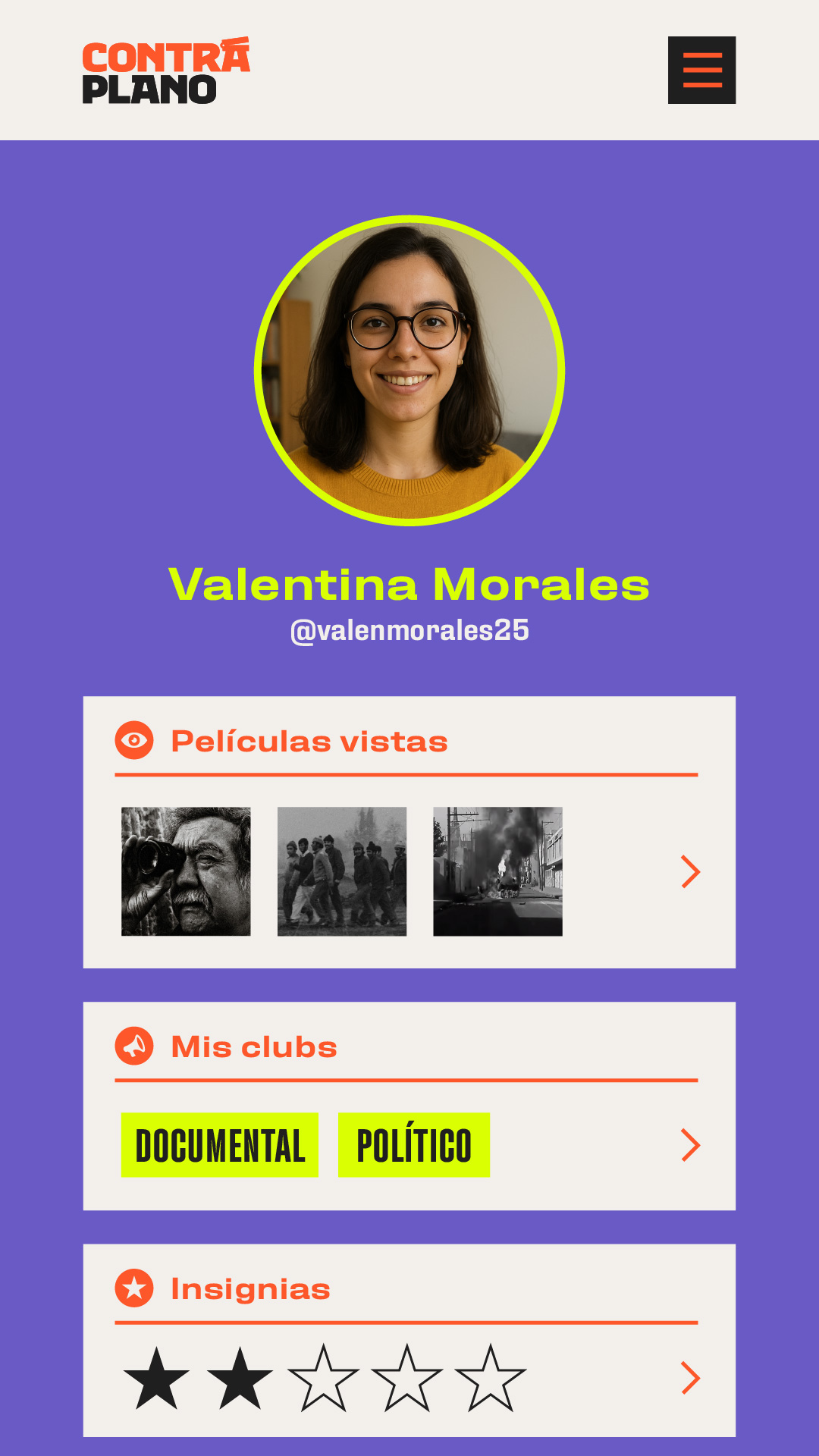819x1456 pixels.
Task: Tap Valentina Morales' profile photo
Action: [409, 371]
